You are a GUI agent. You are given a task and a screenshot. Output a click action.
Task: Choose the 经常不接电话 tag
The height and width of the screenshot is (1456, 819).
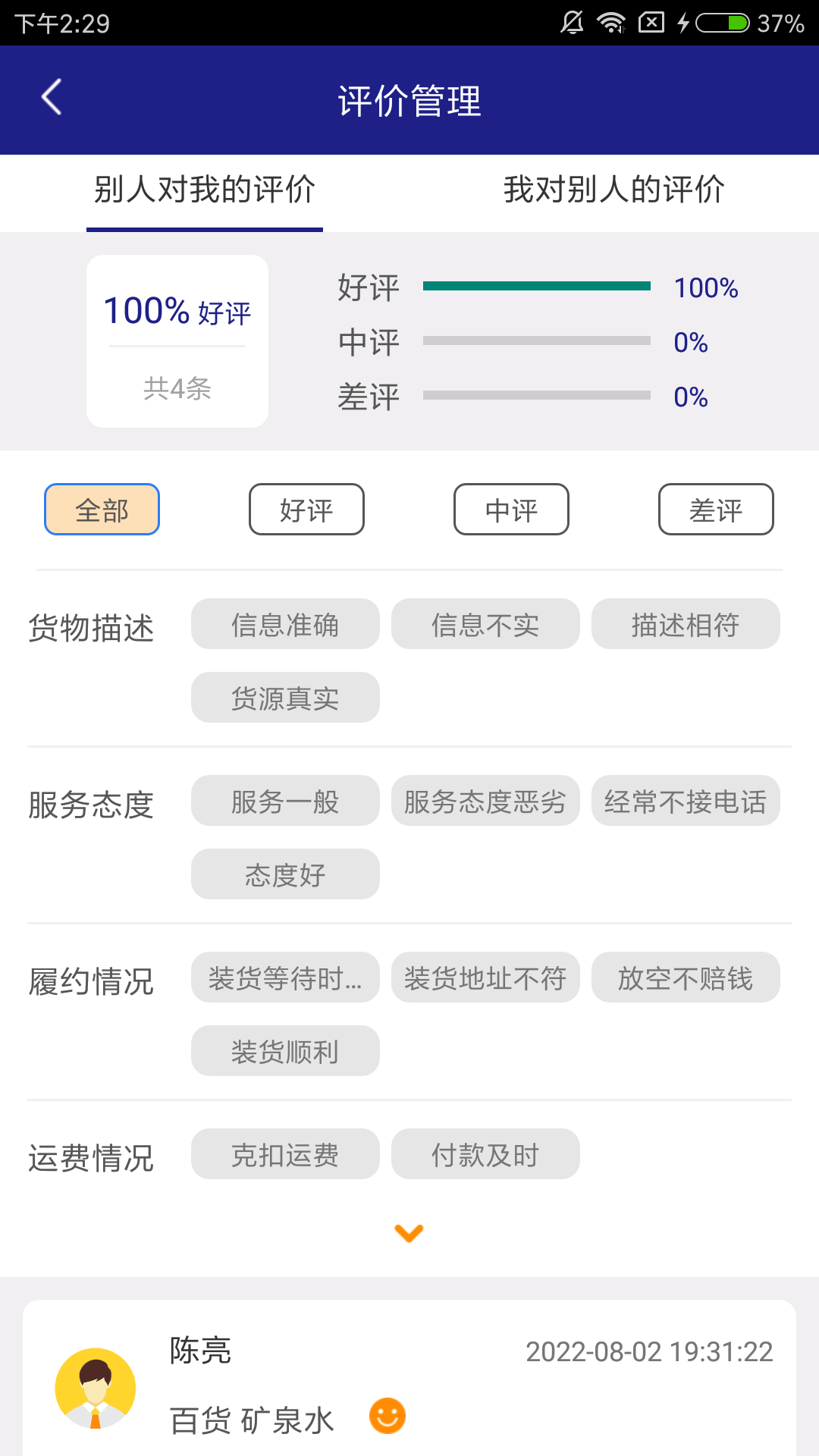tap(686, 801)
